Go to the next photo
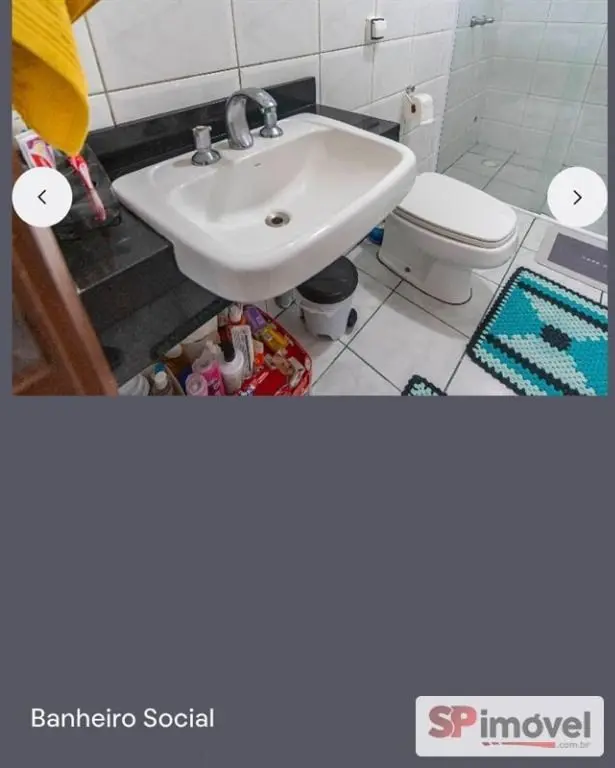Viewport: 615px width, 768px height. pos(577,197)
